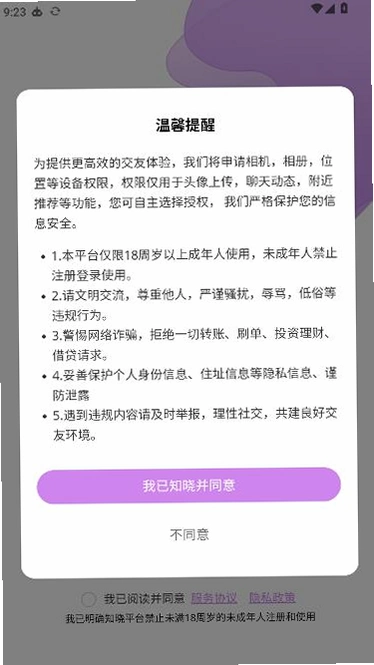Tap the 我已知晓并同意 button
374x665 pixels.
(189, 486)
